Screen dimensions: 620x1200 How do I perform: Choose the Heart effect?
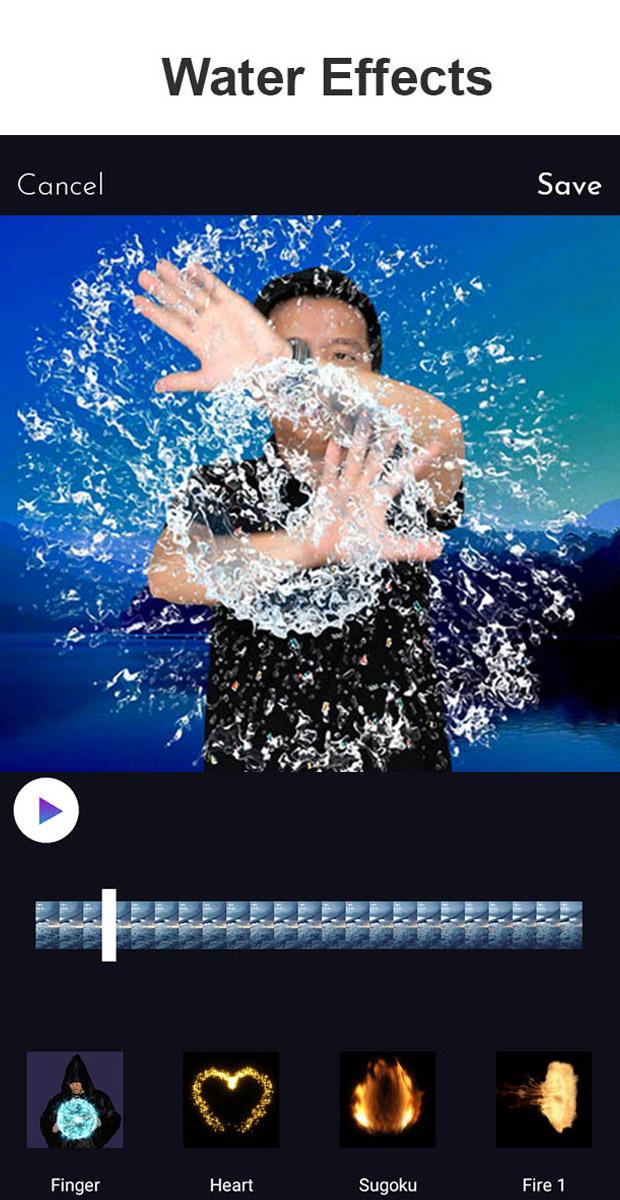pyautogui.click(x=231, y=1099)
